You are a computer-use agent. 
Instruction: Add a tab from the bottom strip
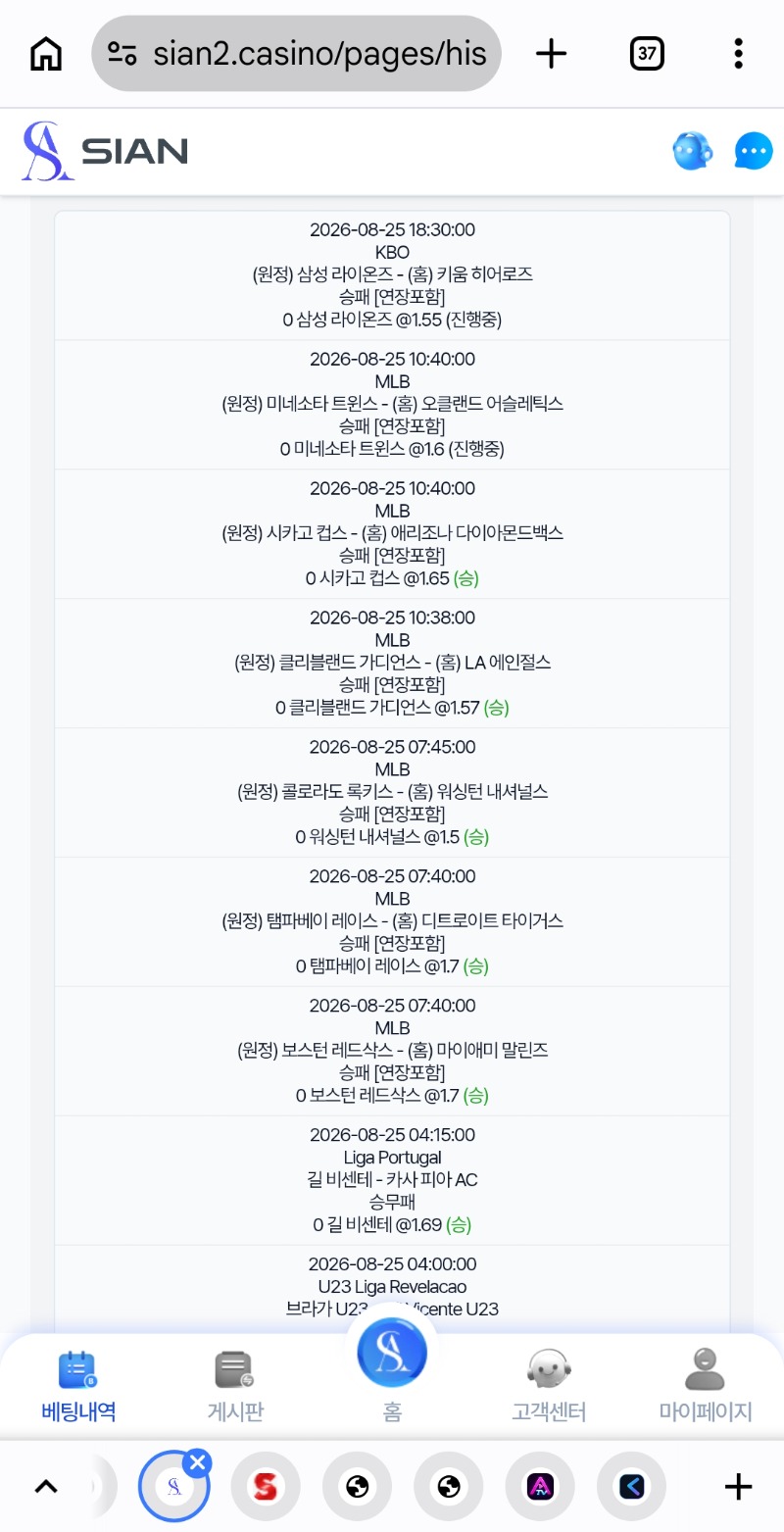point(738,1487)
